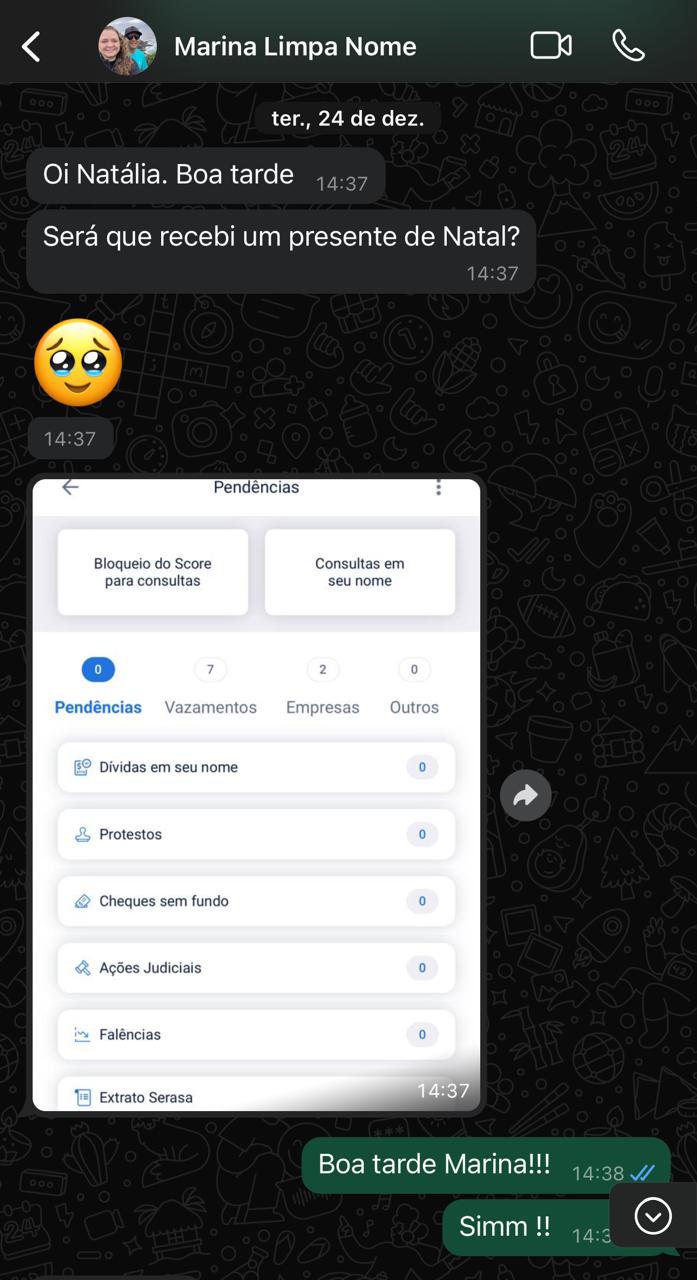
Task: Forward the shared image
Action: pyautogui.click(x=525, y=795)
